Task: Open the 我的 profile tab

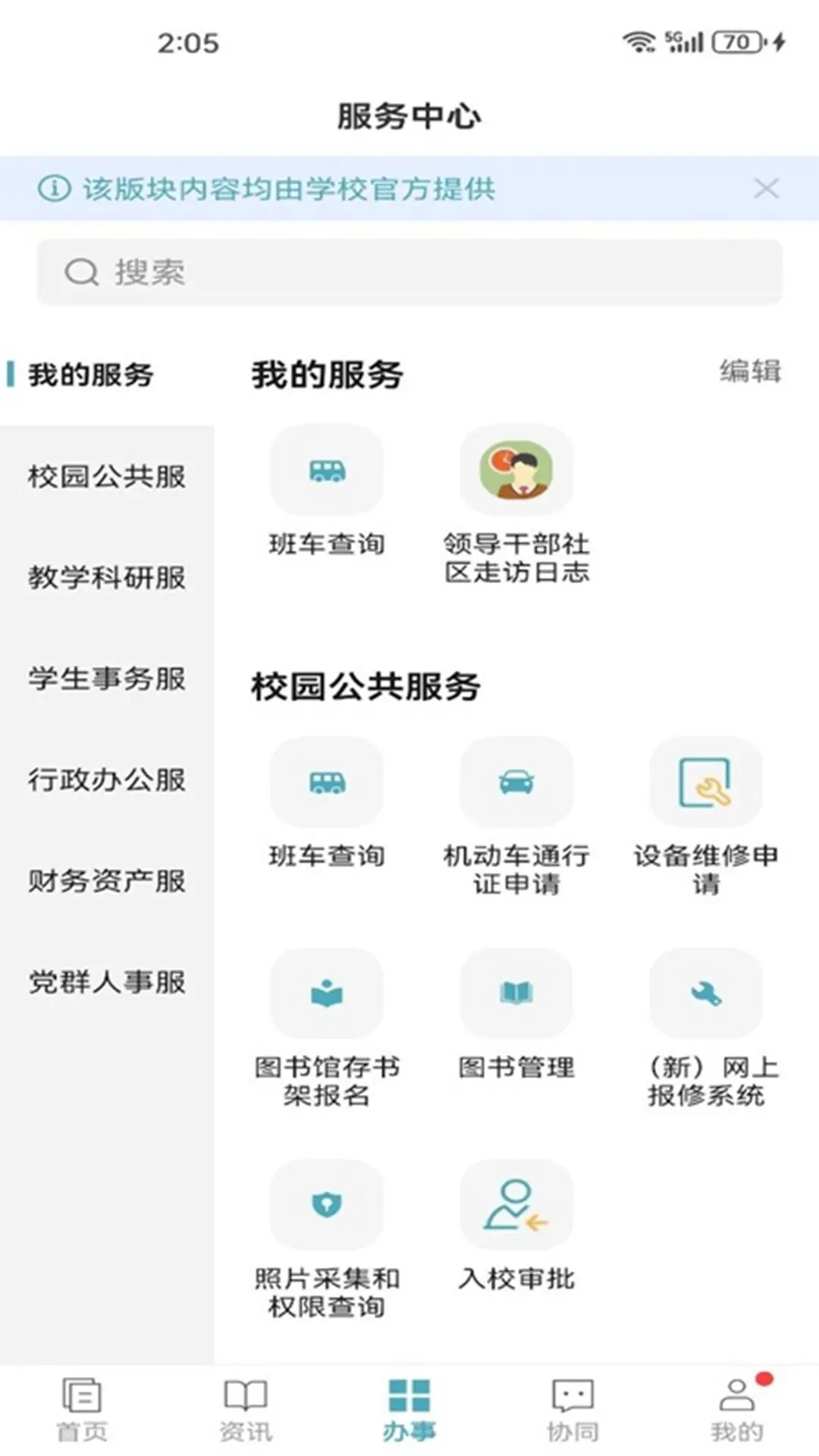Action: (736, 1409)
